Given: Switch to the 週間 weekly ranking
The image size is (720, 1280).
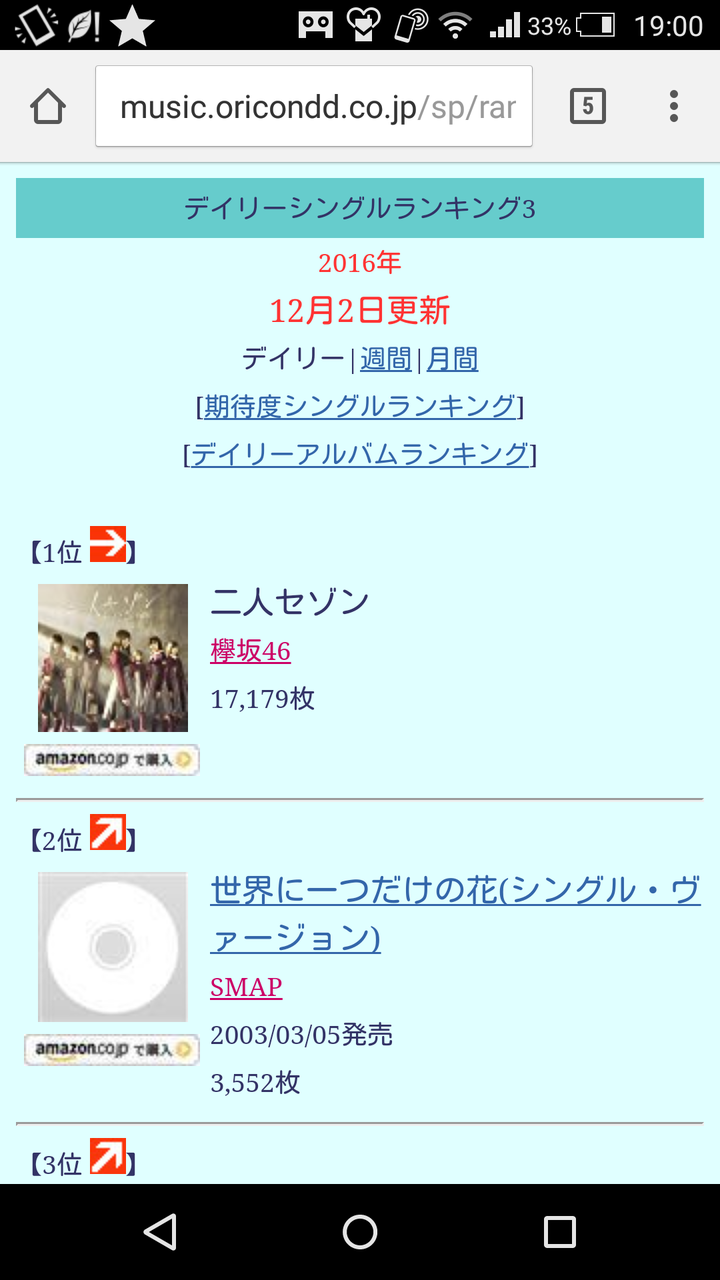Looking at the screenshot, I should (x=386, y=359).
